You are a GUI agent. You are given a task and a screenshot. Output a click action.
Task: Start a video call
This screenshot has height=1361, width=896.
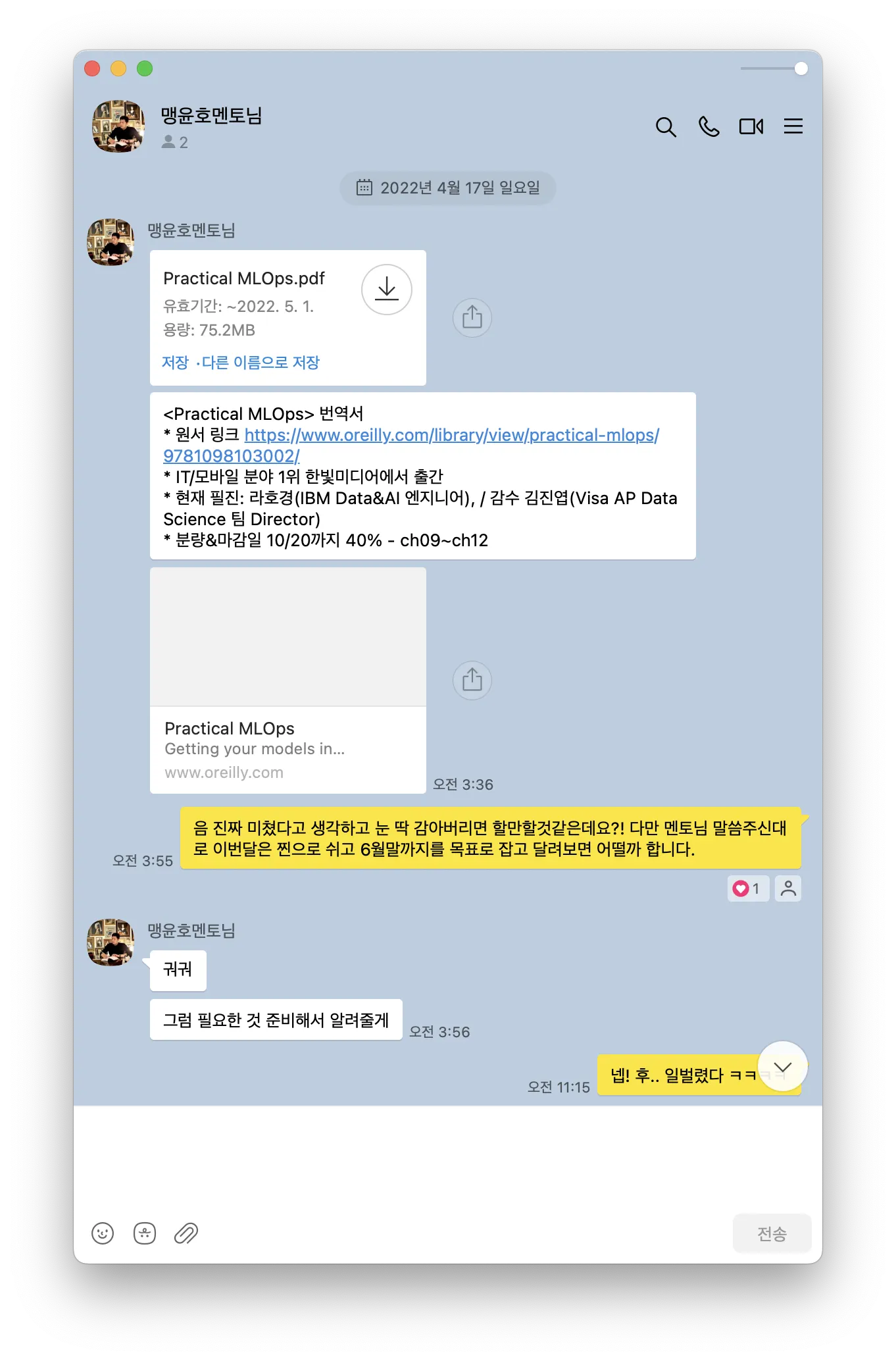pyautogui.click(x=751, y=126)
